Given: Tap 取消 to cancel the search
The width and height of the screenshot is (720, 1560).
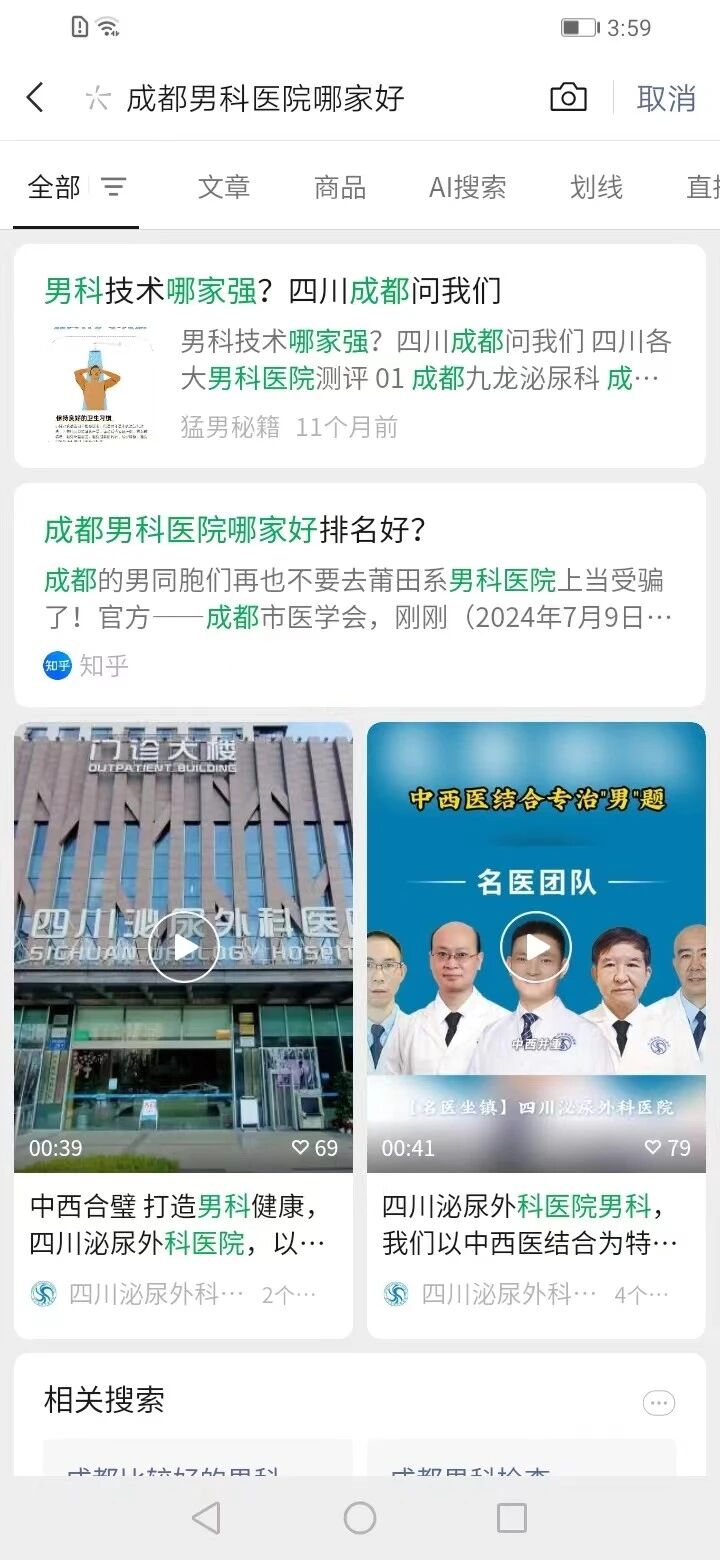Looking at the screenshot, I should [666, 98].
